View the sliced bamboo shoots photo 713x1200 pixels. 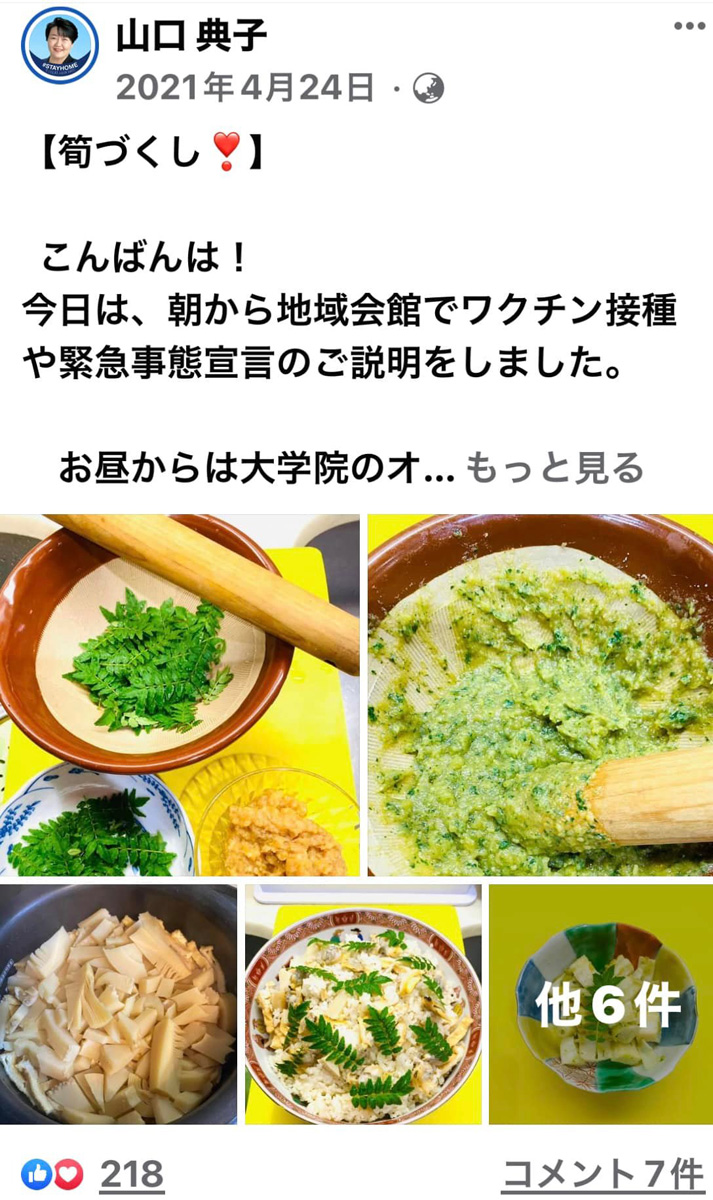(118, 1004)
